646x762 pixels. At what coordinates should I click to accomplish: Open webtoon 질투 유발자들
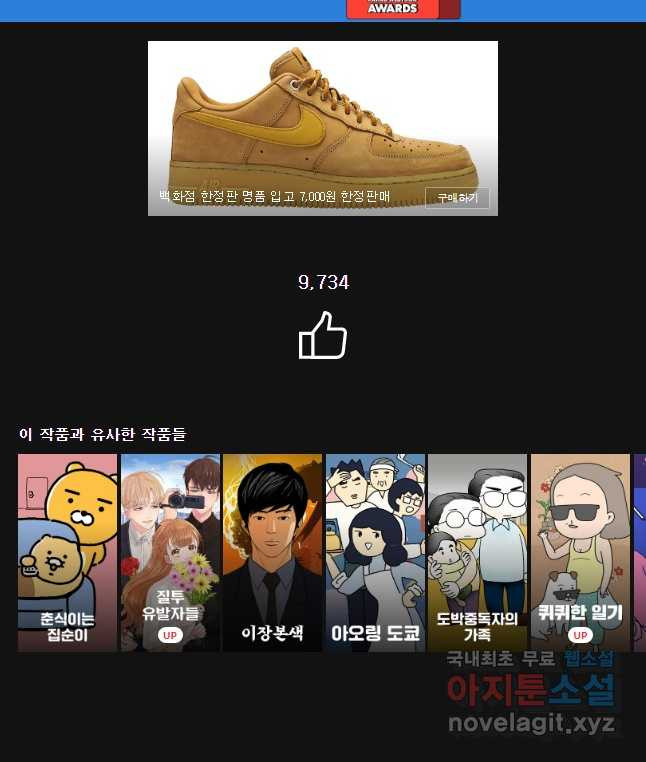[170, 552]
